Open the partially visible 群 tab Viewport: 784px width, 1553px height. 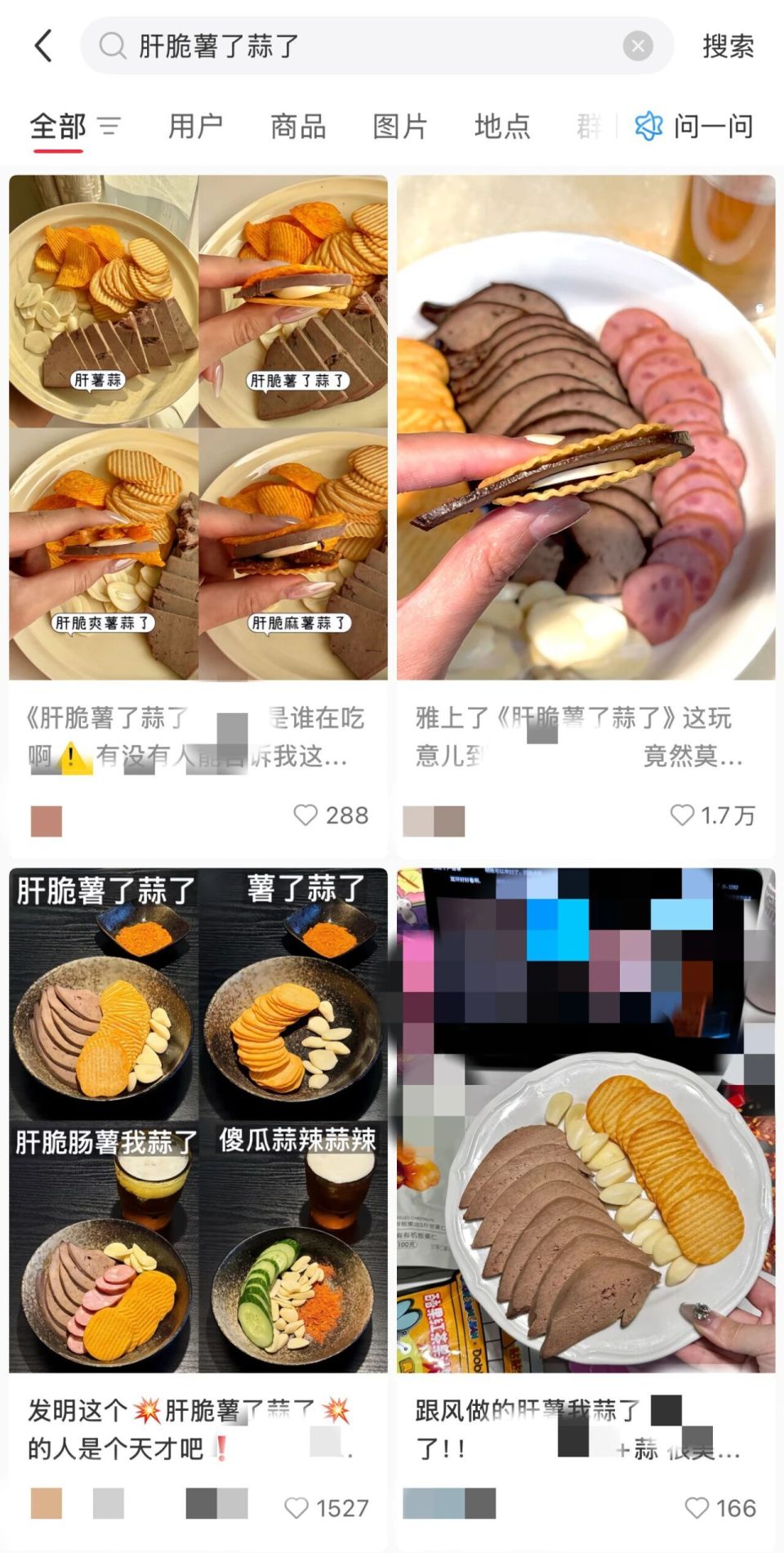[590, 126]
